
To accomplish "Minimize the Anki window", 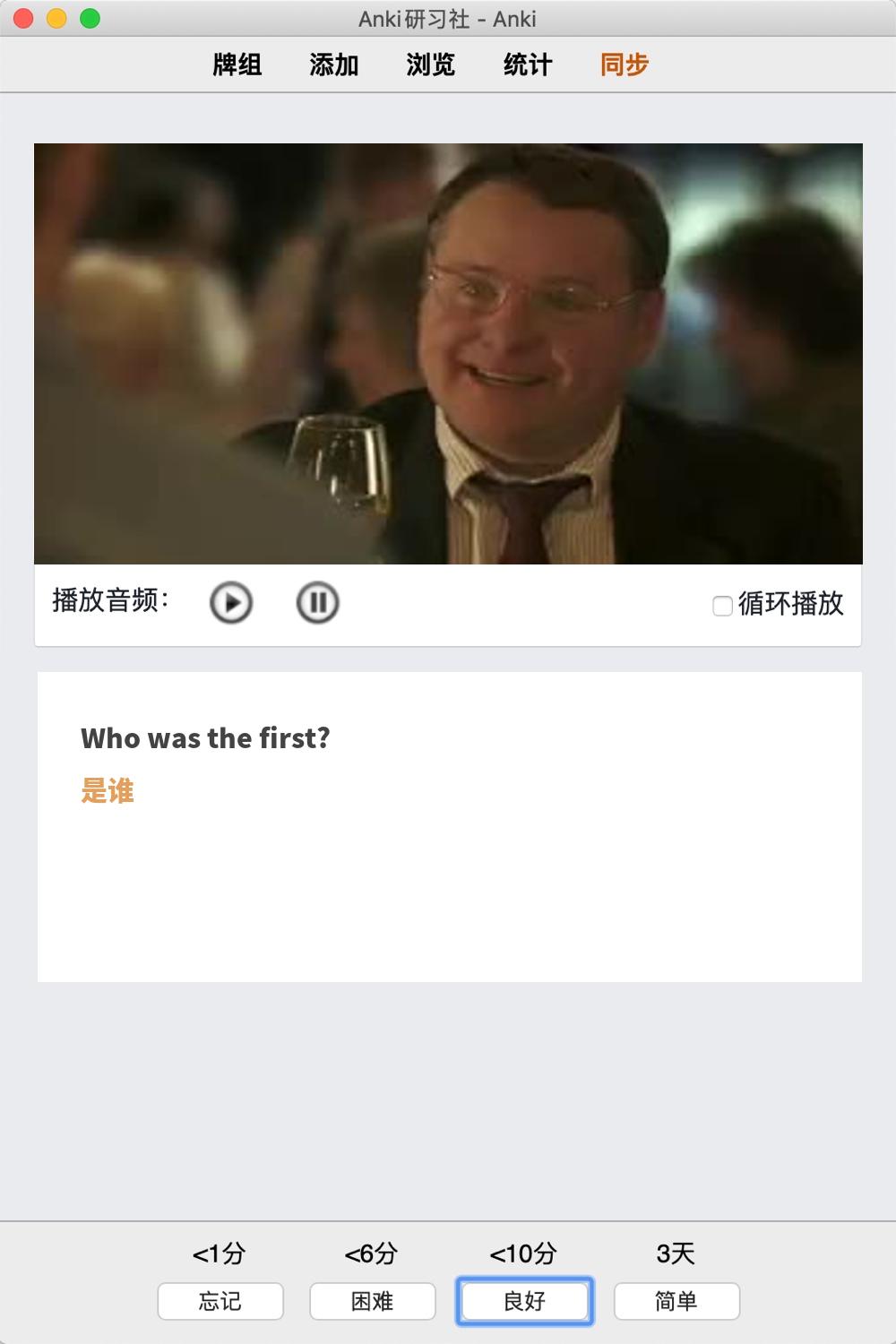I will [x=56, y=18].
